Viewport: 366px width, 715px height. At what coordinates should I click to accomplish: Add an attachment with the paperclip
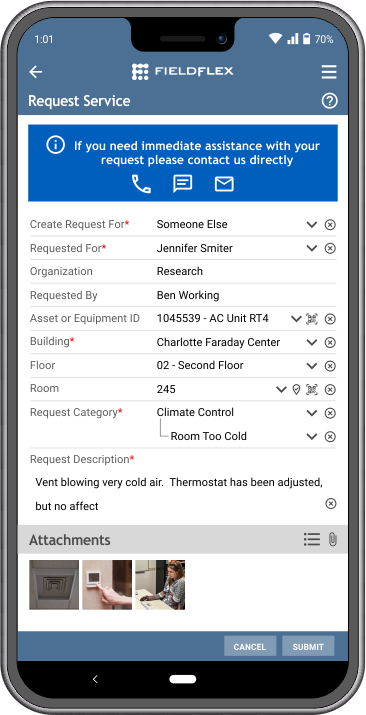click(333, 539)
